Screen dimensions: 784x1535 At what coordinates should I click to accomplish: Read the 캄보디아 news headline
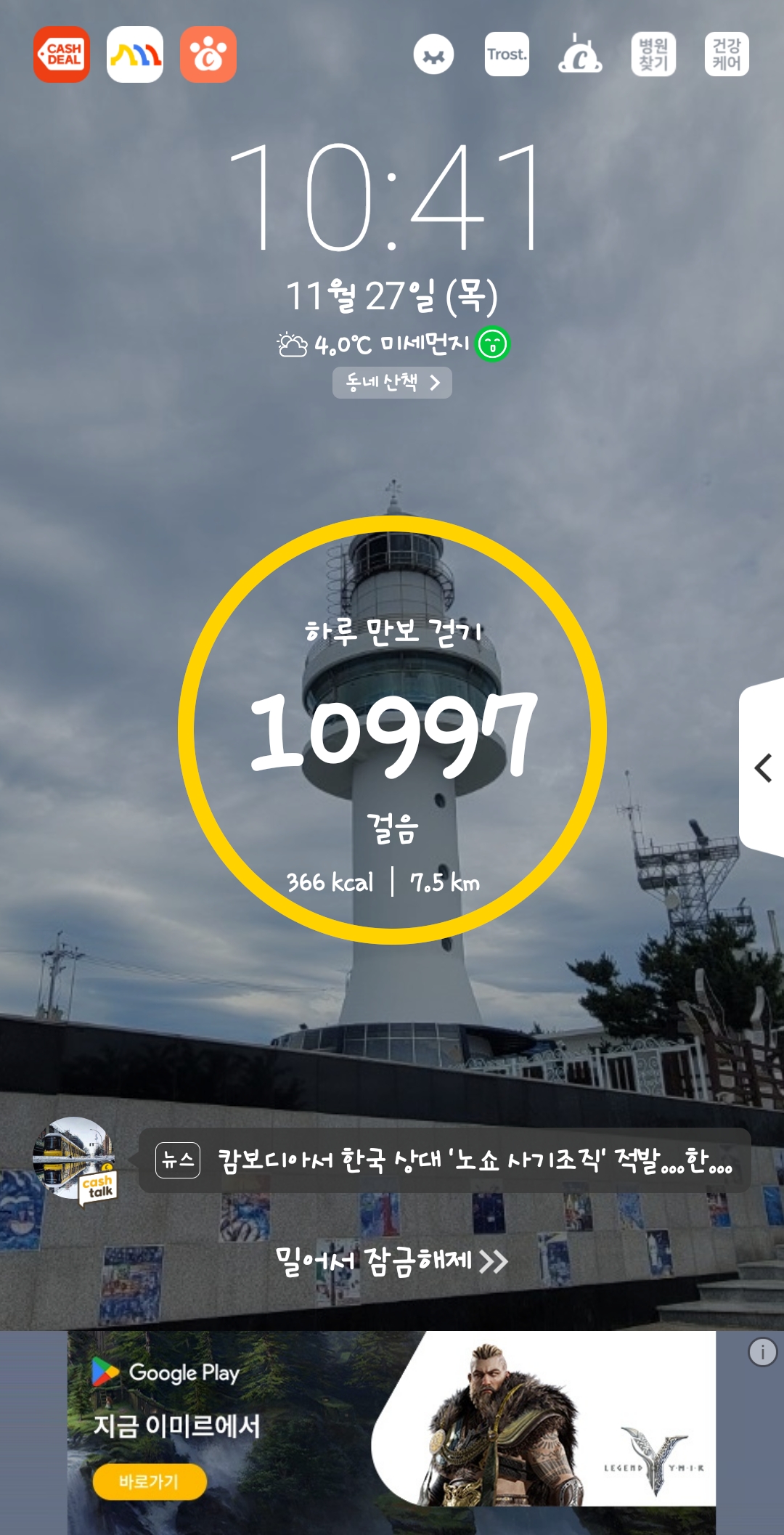click(444, 1160)
